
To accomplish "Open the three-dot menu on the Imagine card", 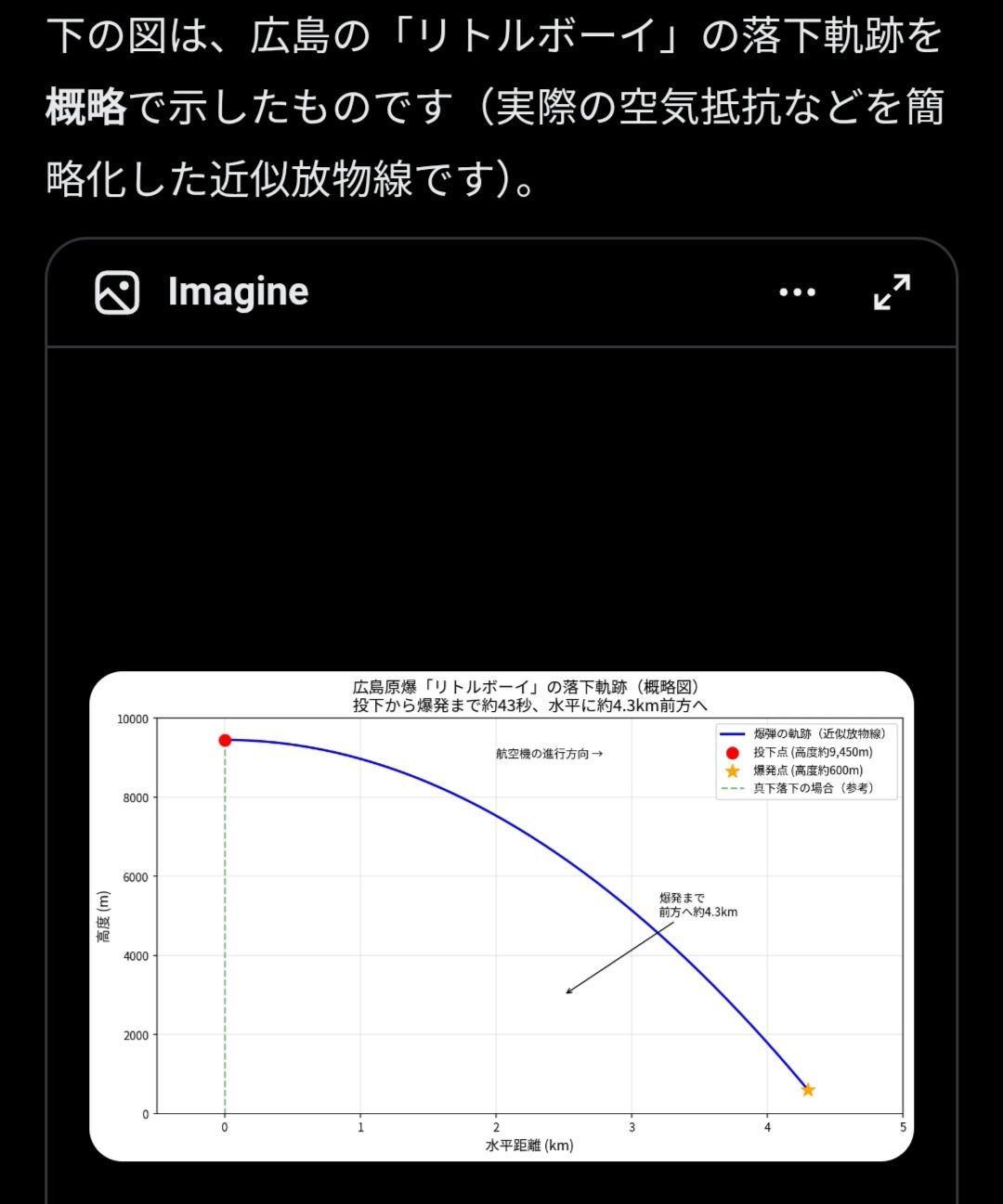I will coord(797,291).
